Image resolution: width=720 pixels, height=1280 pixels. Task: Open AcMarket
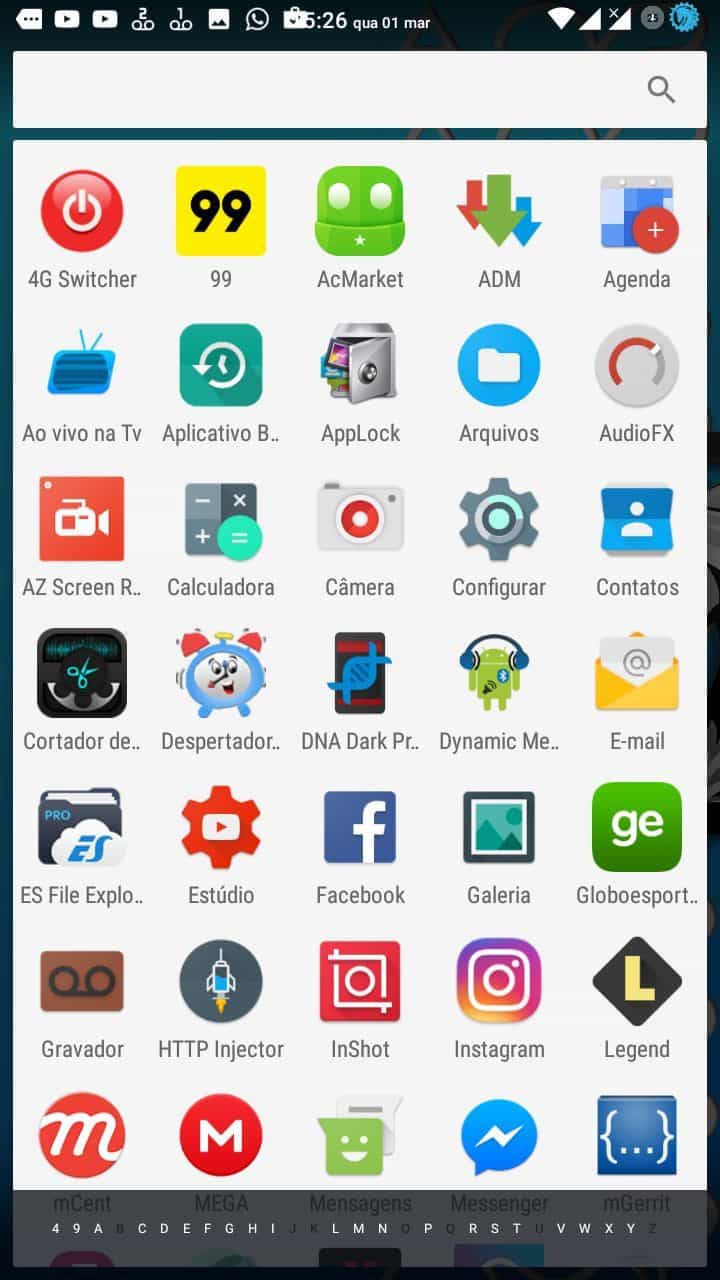coord(360,211)
